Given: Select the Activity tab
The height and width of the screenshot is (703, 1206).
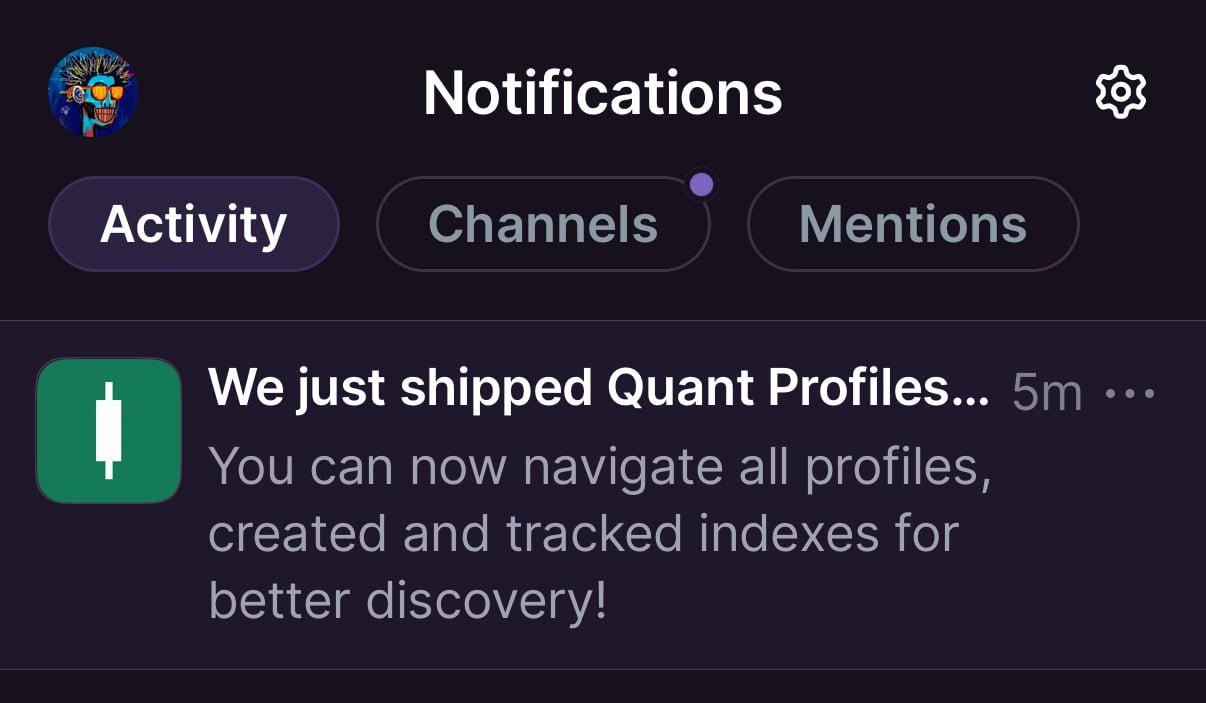Looking at the screenshot, I should point(194,224).
